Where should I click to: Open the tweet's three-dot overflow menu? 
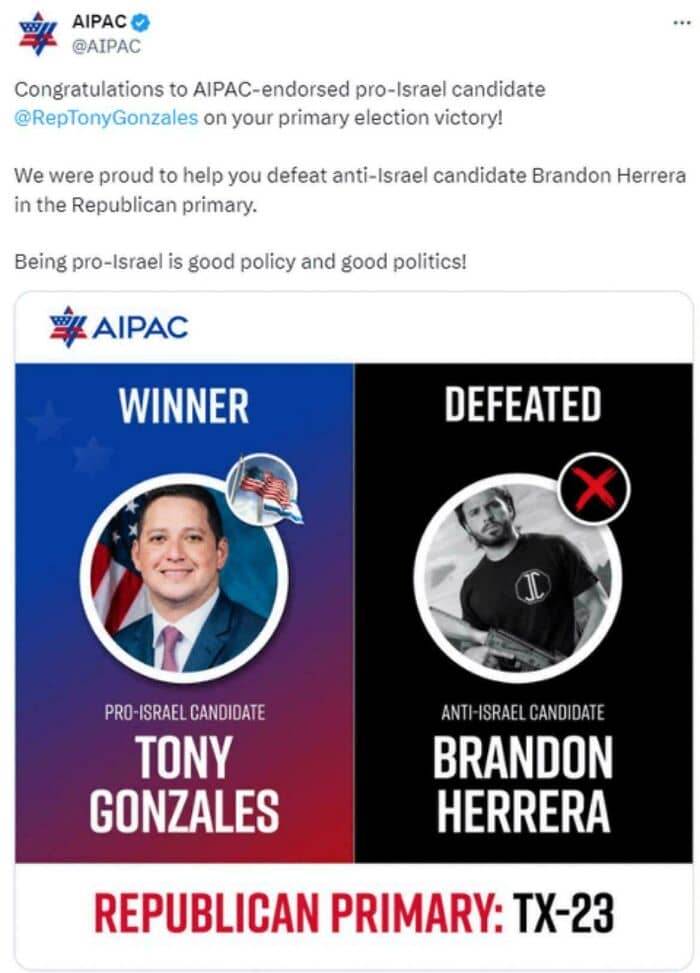coord(681,22)
